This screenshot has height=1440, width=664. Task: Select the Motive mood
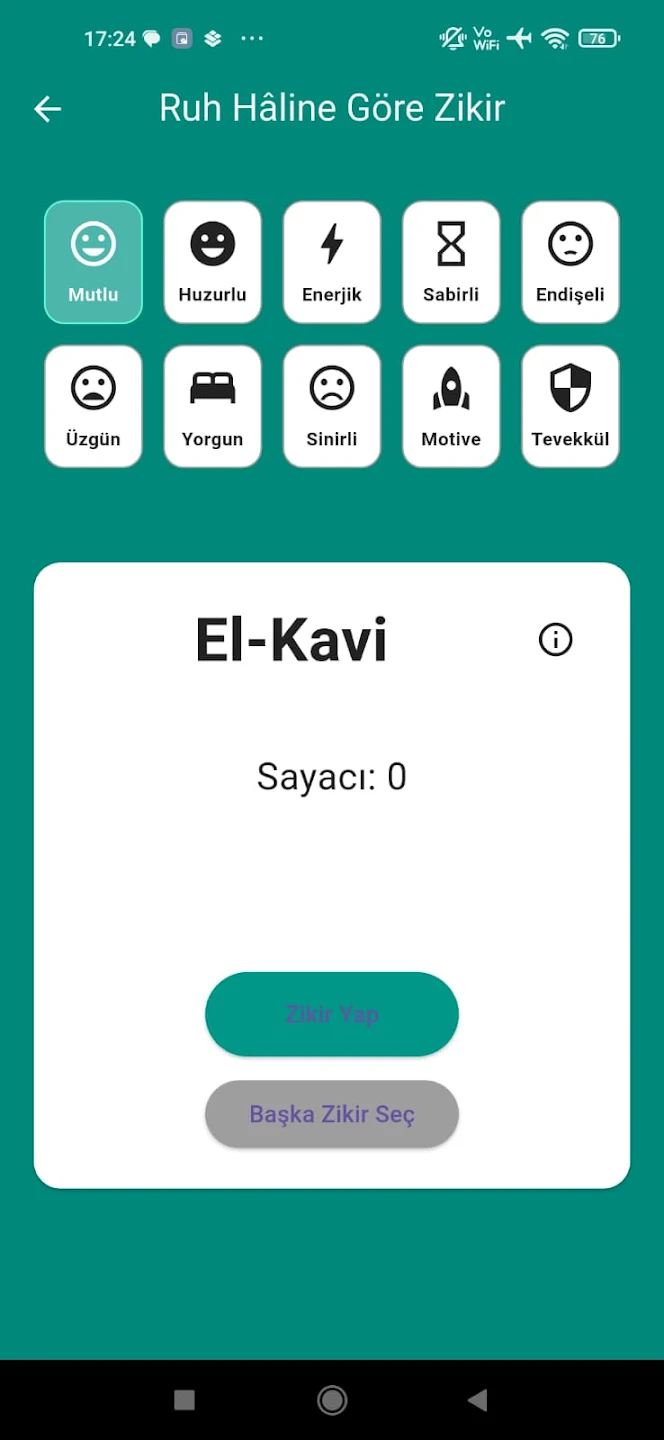pyautogui.click(x=451, y=406)
